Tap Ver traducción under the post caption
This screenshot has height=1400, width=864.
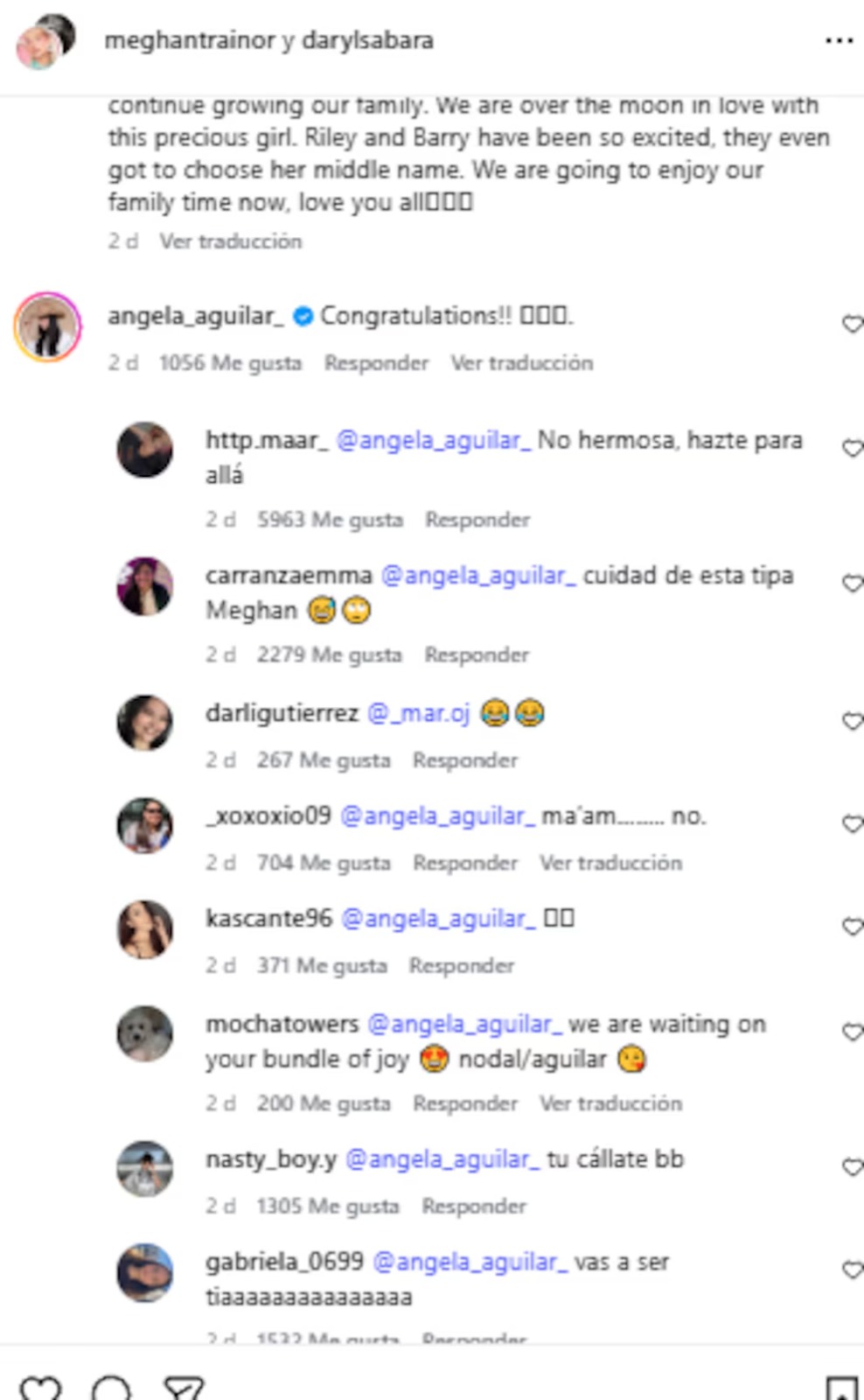[x=230, y=241]
